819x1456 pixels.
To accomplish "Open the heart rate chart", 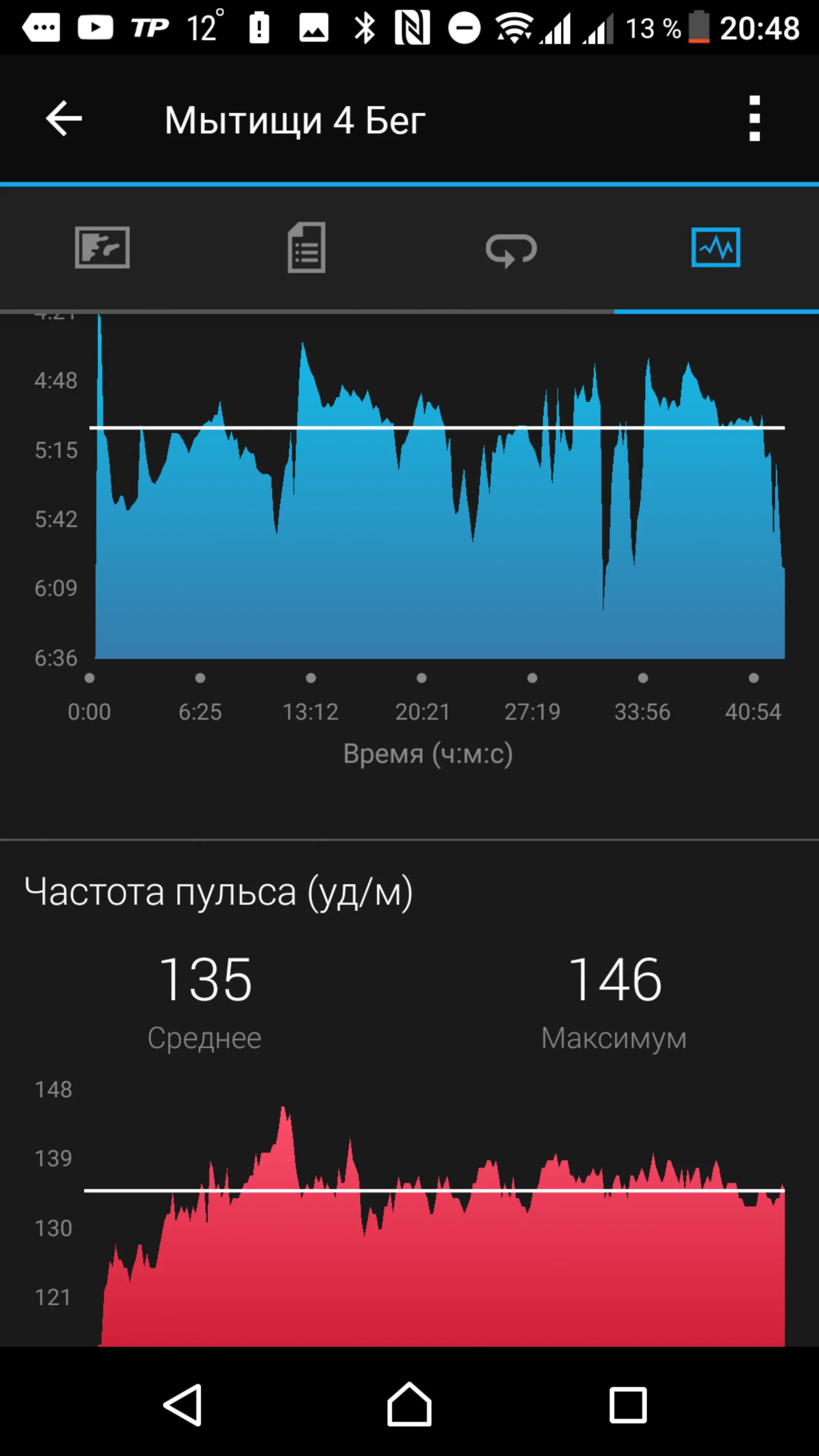I will tap(434, 1226).
